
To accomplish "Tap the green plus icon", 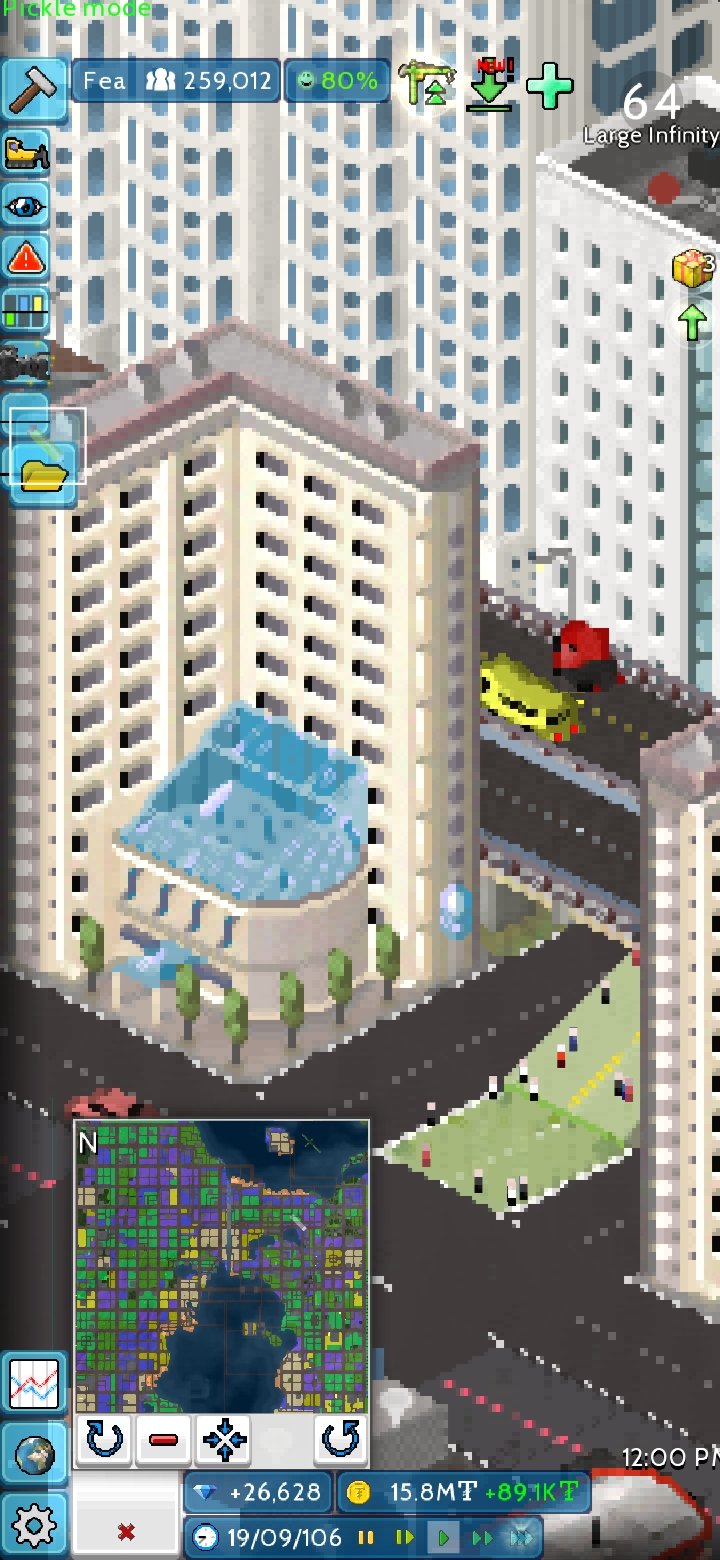I will [550, 86].
